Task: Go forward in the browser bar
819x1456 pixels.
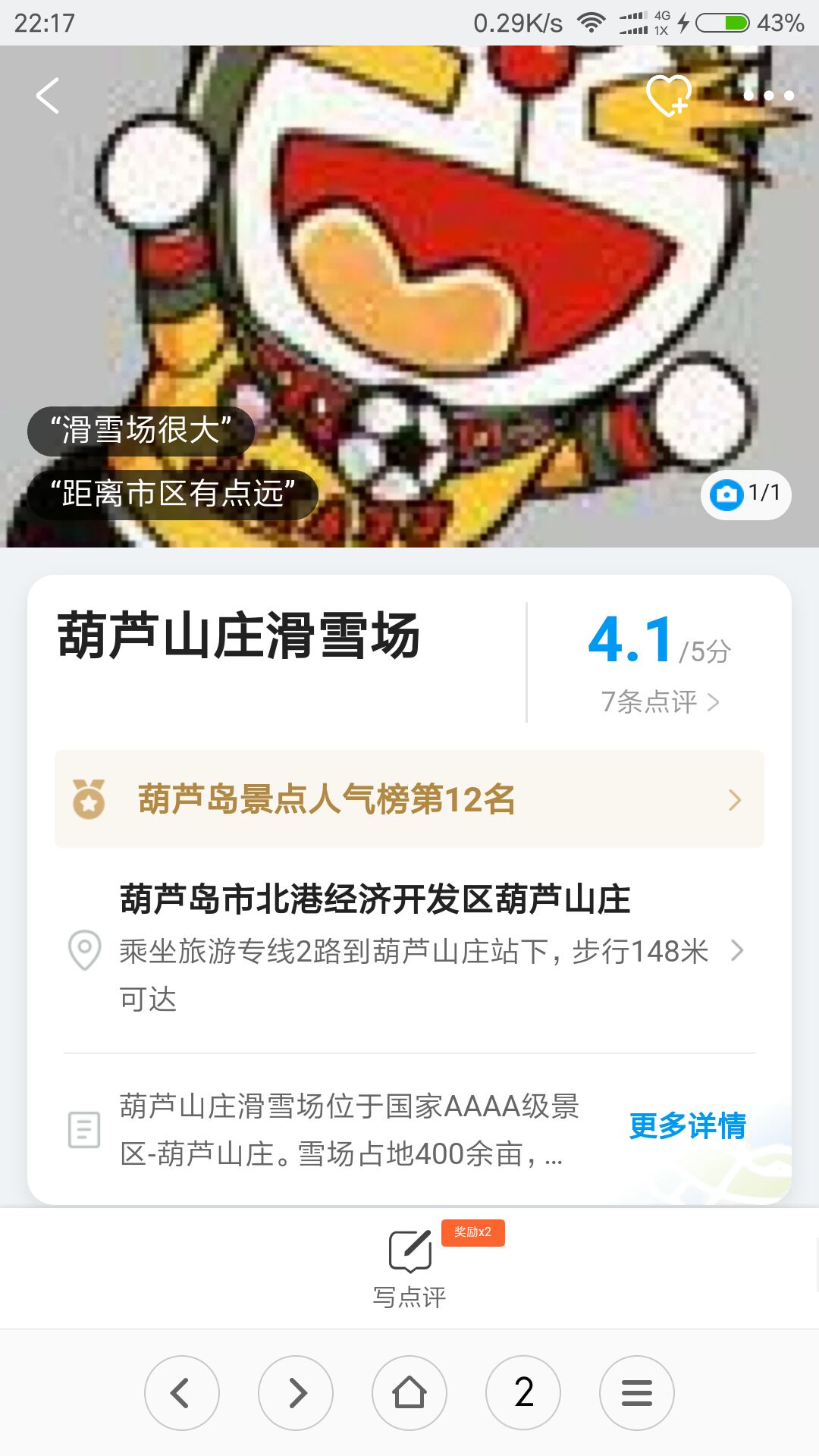Action: tap(296, 1393)
